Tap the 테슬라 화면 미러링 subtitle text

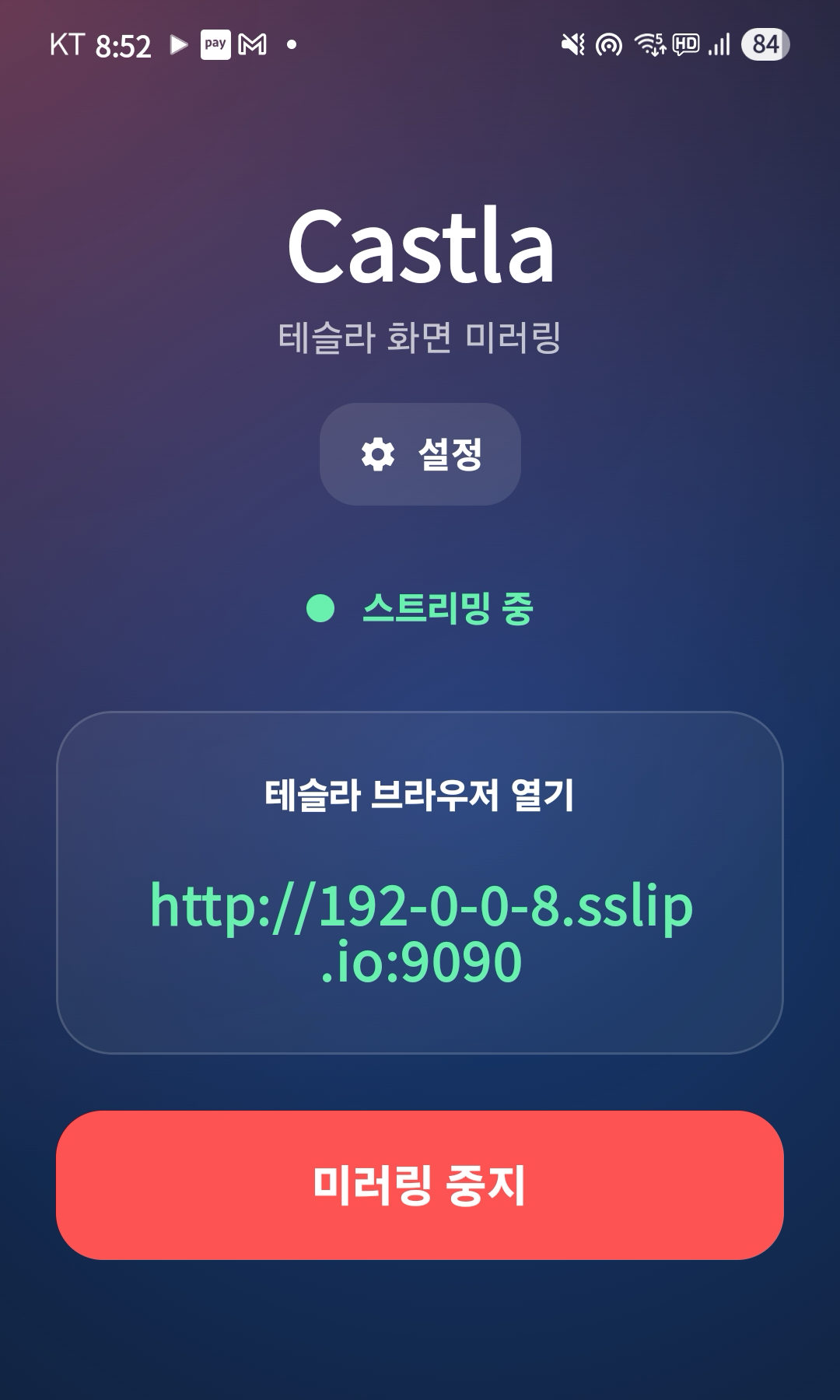420,334
